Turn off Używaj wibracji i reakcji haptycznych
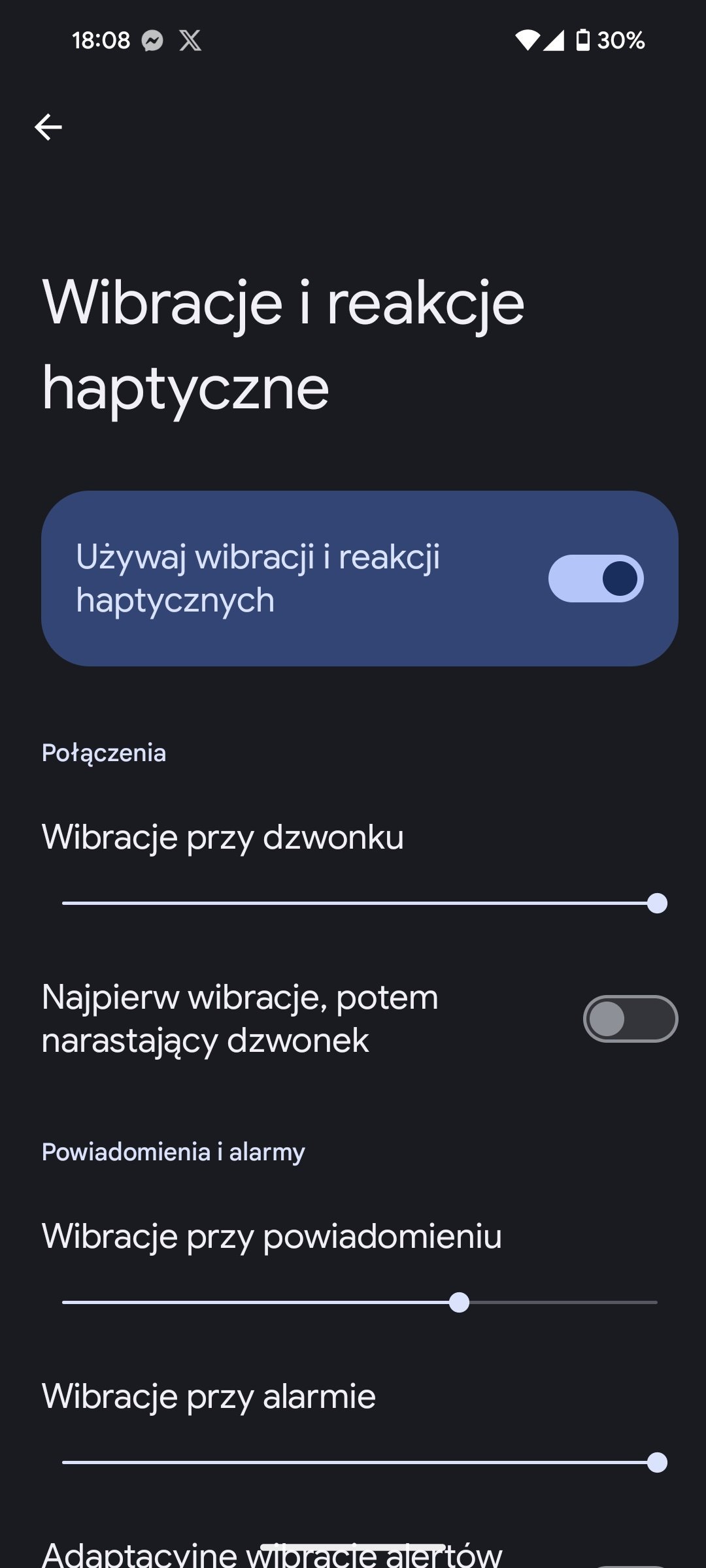 [596, 578]
